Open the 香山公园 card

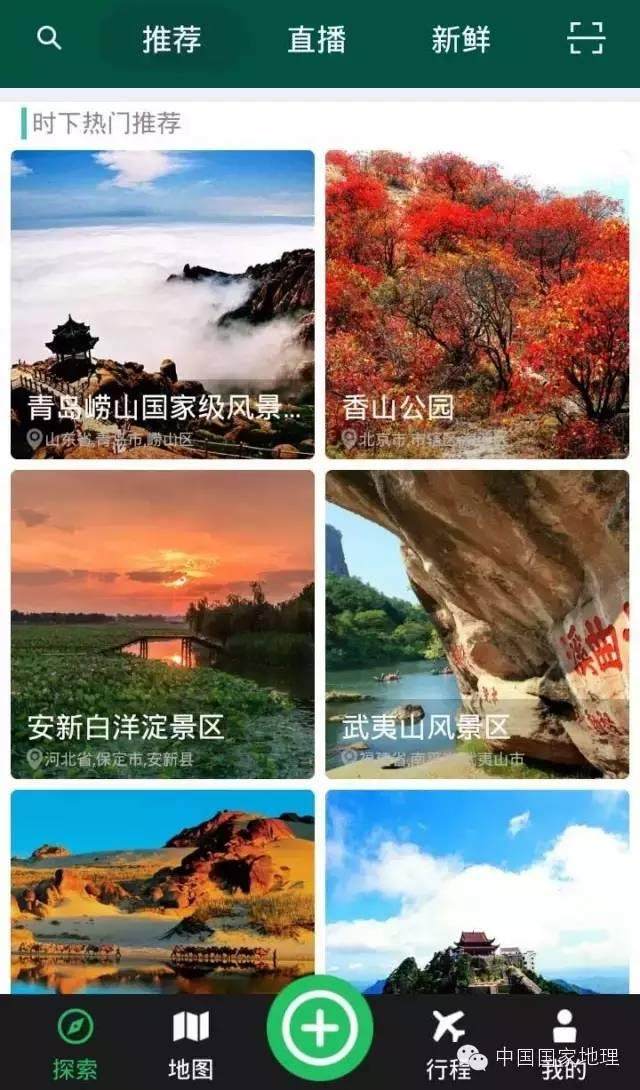click(477, 304)
